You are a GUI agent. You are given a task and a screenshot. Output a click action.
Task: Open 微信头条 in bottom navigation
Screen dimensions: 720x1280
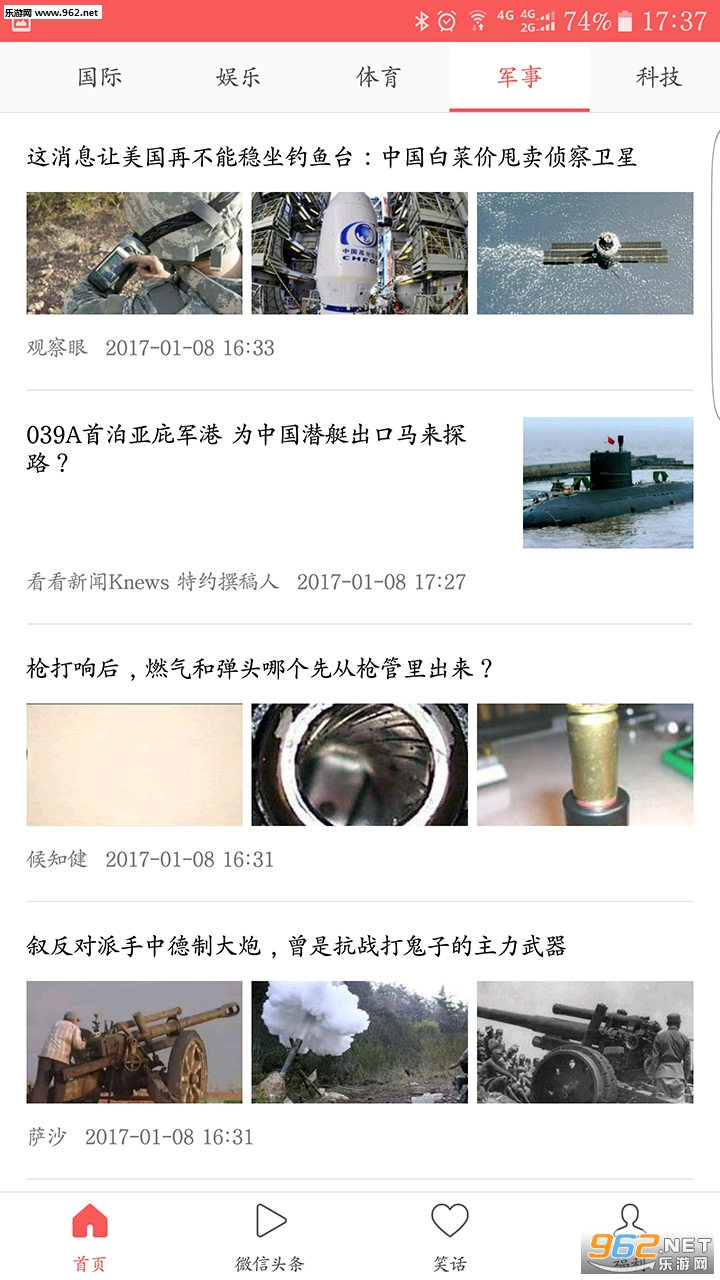tap(270, 1236)
